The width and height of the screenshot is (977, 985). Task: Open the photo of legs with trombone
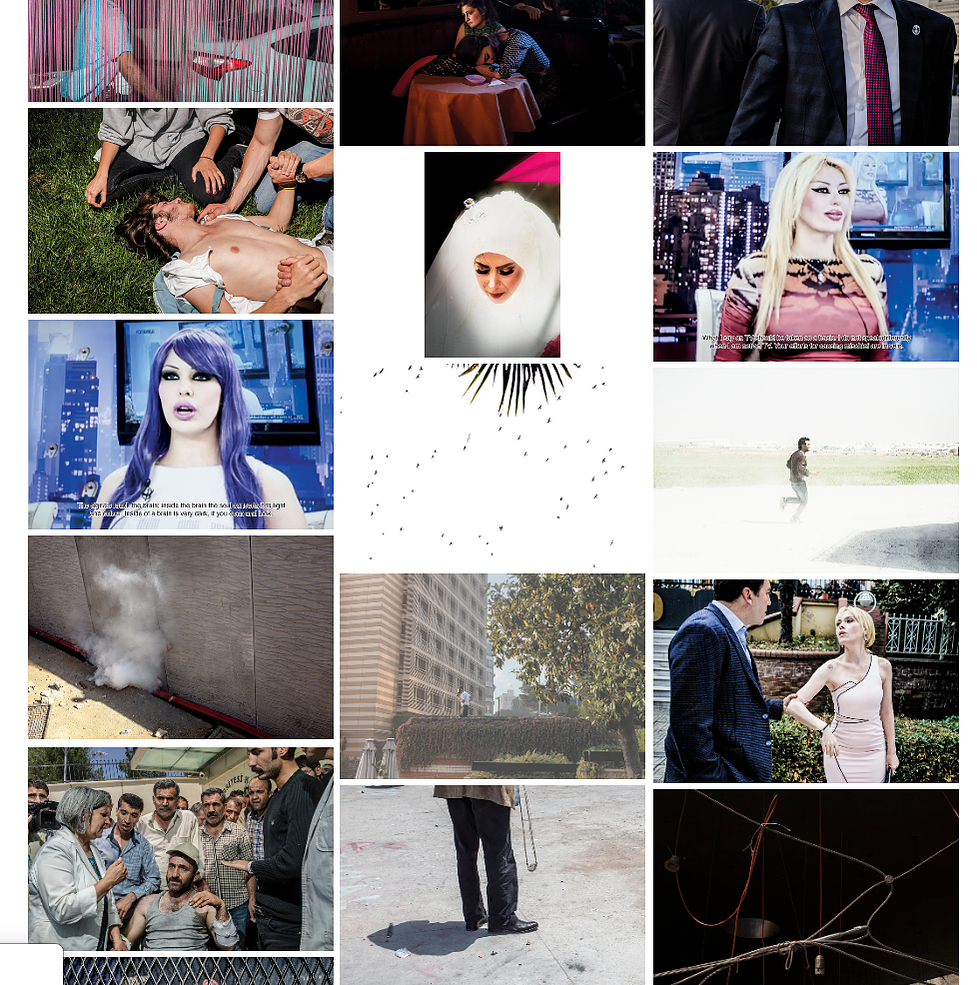click(492, 884)
